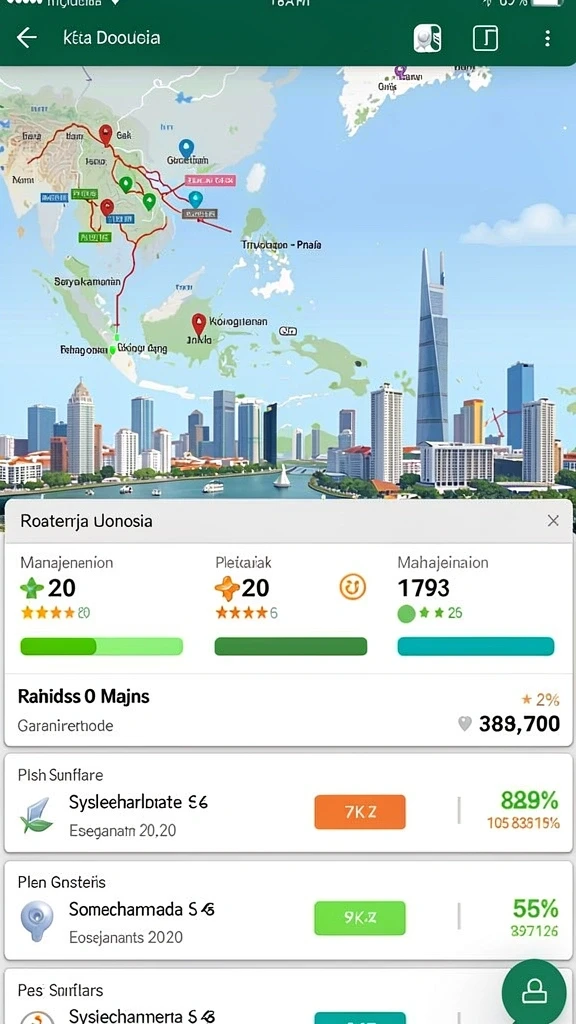Go back using the top-left arrow
Viewport: 576px width, 1024px height.
pyautogui.click(x=26, y=38)
